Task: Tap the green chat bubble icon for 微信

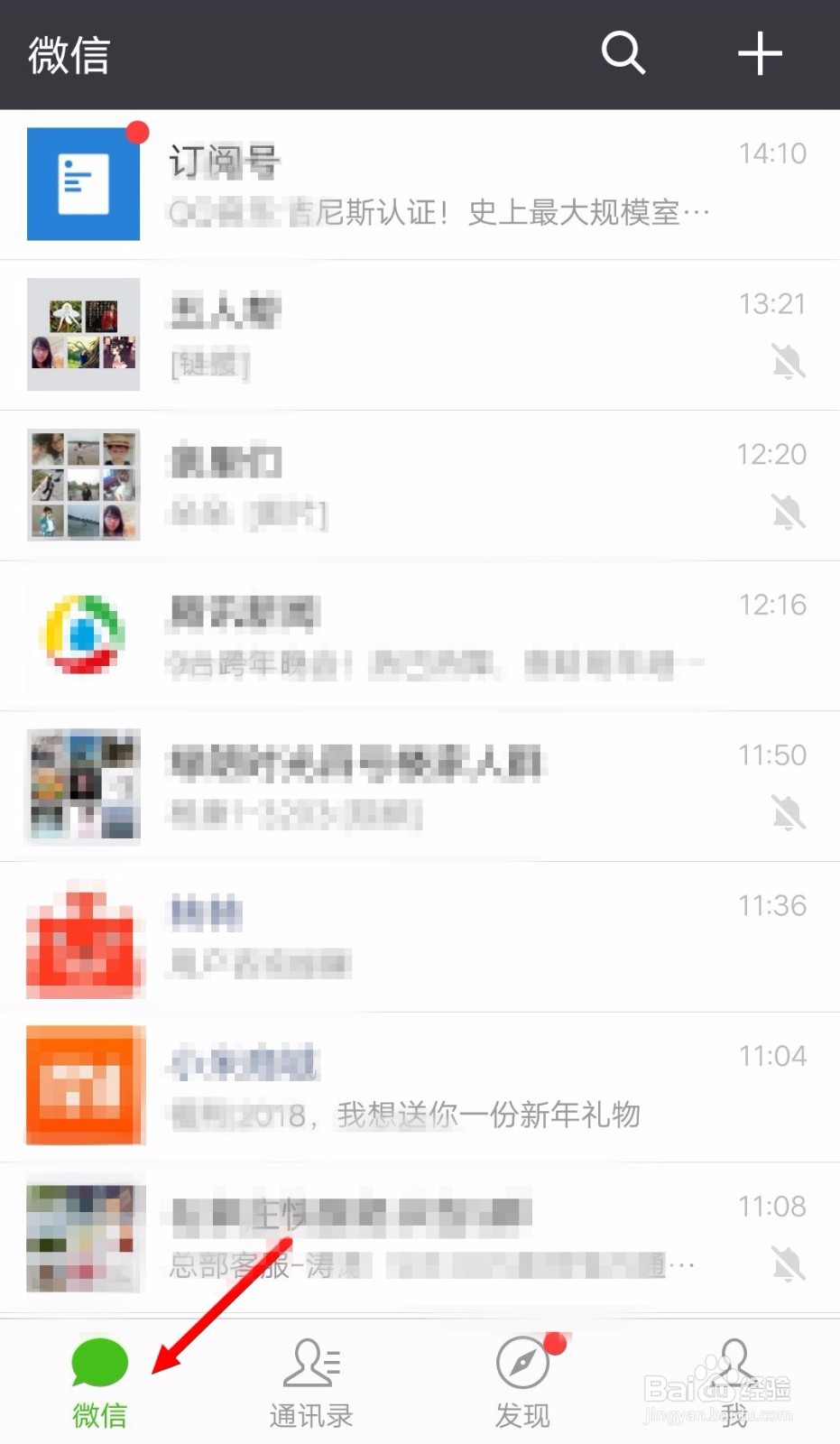Action: [99, 1361]
